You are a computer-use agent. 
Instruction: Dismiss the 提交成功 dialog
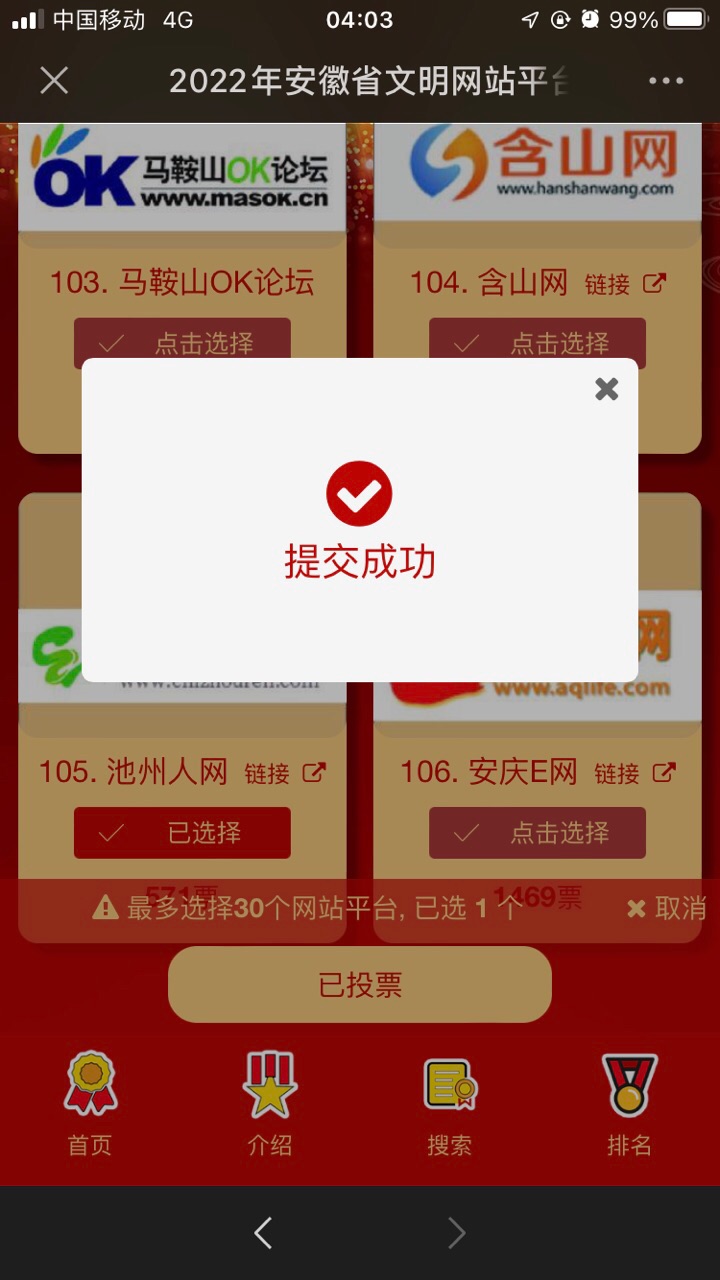coord(606,389)
